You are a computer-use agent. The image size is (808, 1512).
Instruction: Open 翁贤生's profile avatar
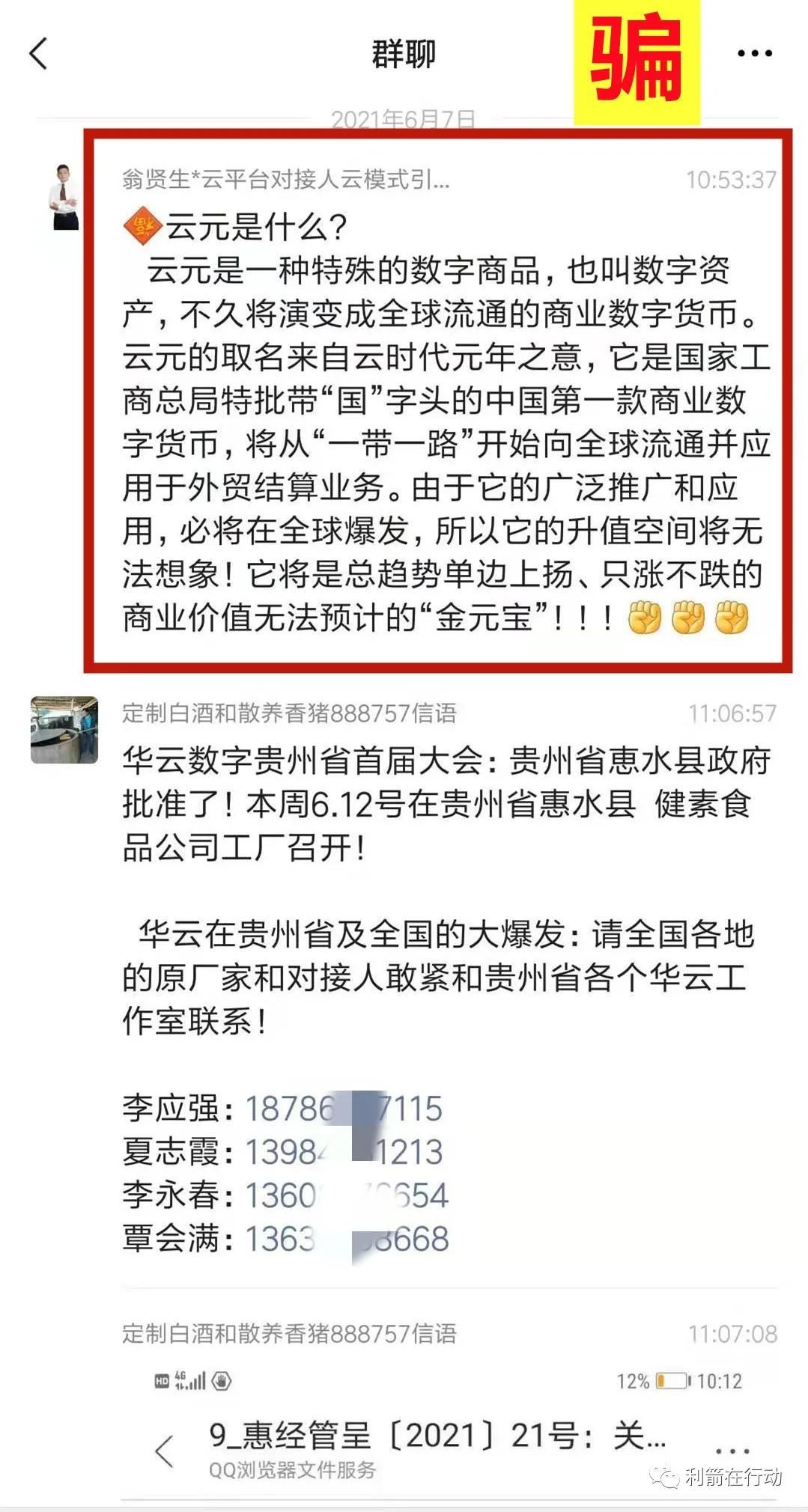click(x=64, y=196)
